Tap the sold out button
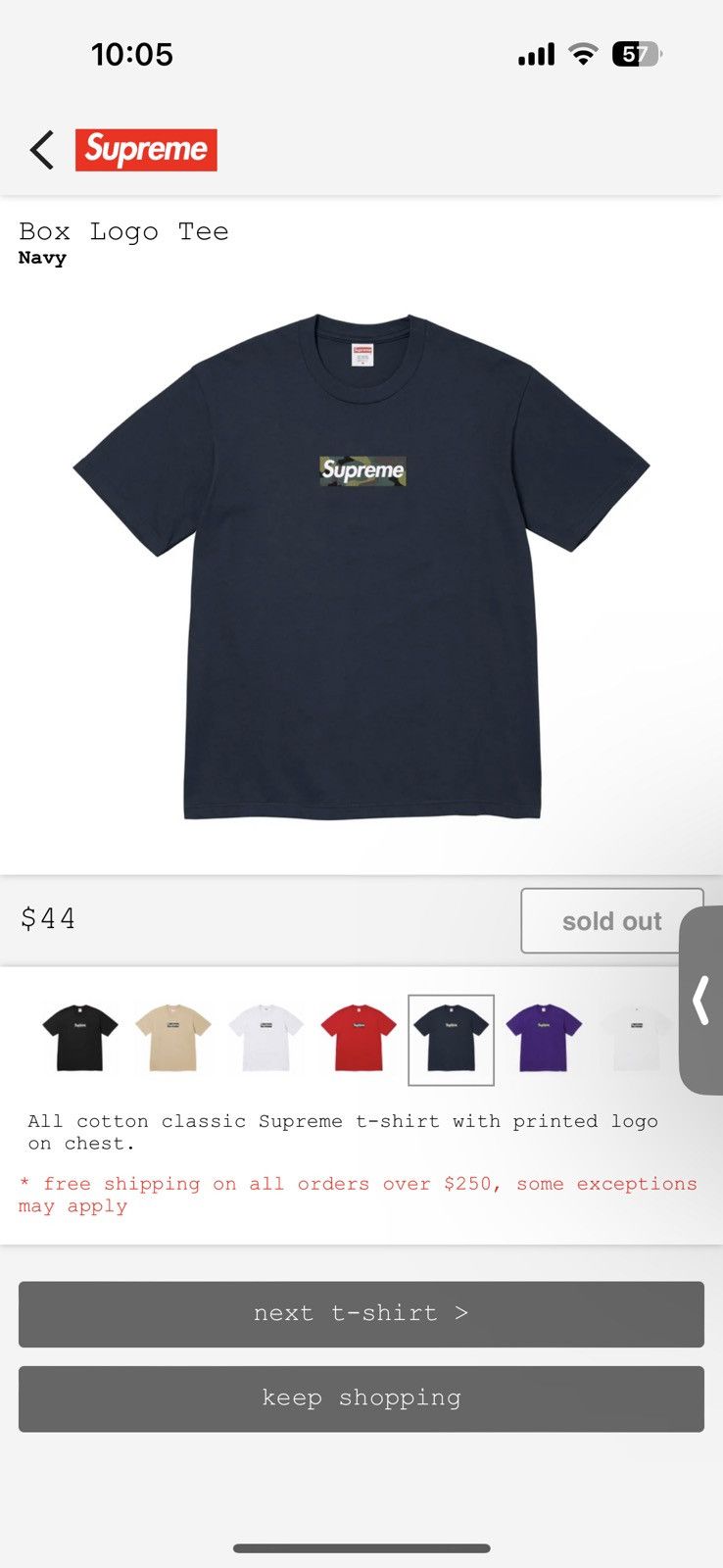 coord(612,921)
